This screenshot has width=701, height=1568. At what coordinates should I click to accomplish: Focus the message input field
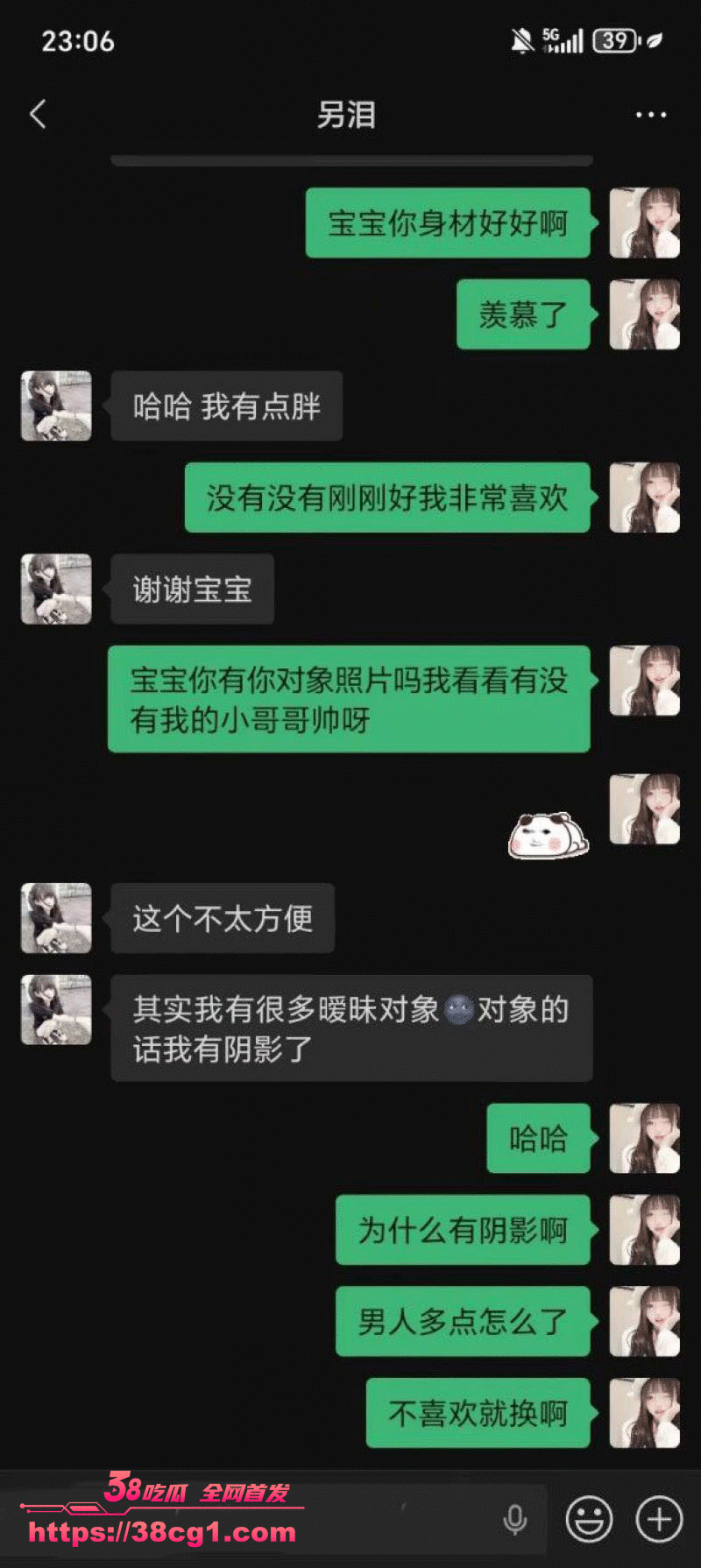[x=350, y=1520]
